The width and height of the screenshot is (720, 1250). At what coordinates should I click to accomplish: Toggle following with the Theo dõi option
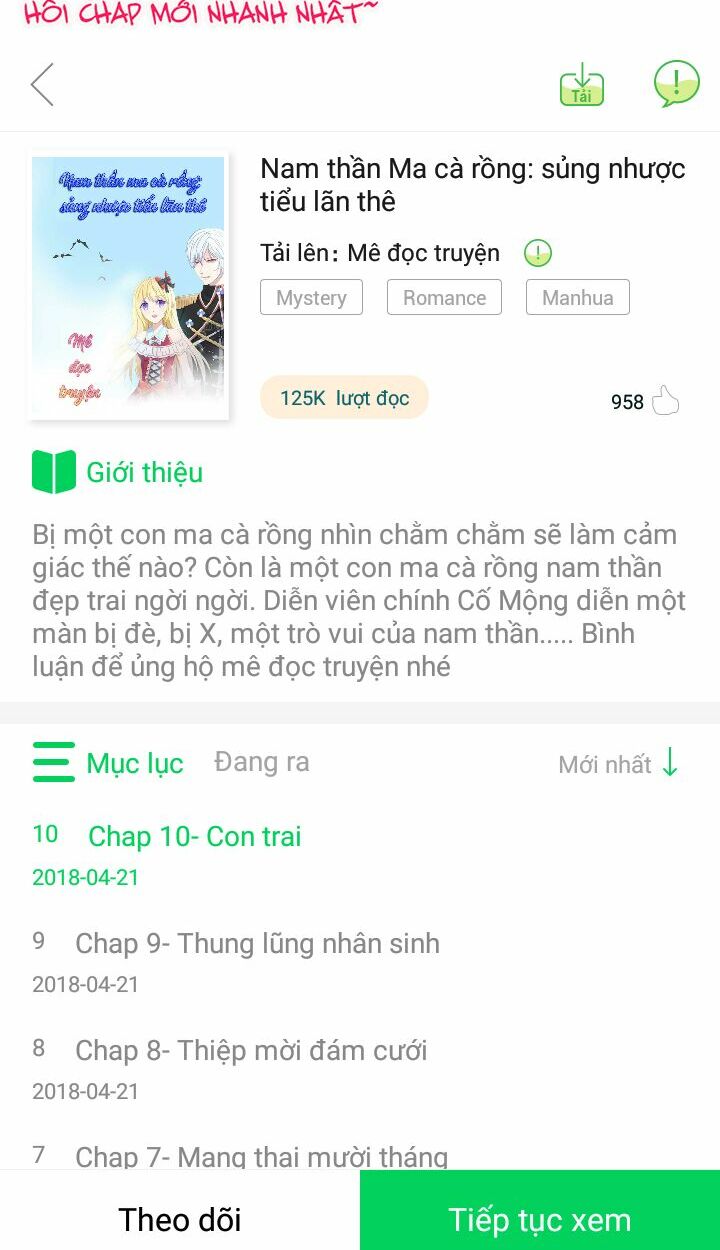coord(180,1218)
